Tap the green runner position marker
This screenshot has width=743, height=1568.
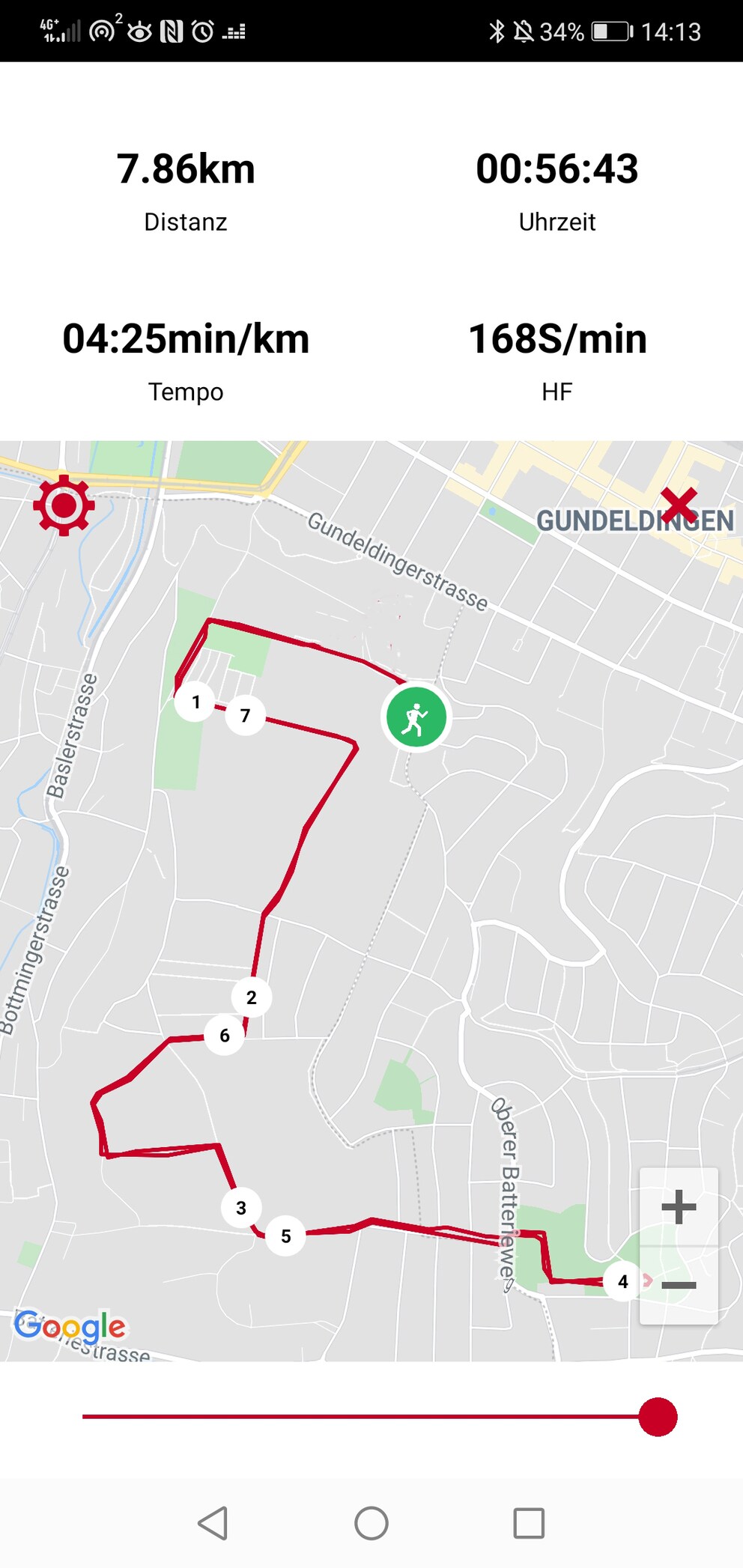point(416,717)
